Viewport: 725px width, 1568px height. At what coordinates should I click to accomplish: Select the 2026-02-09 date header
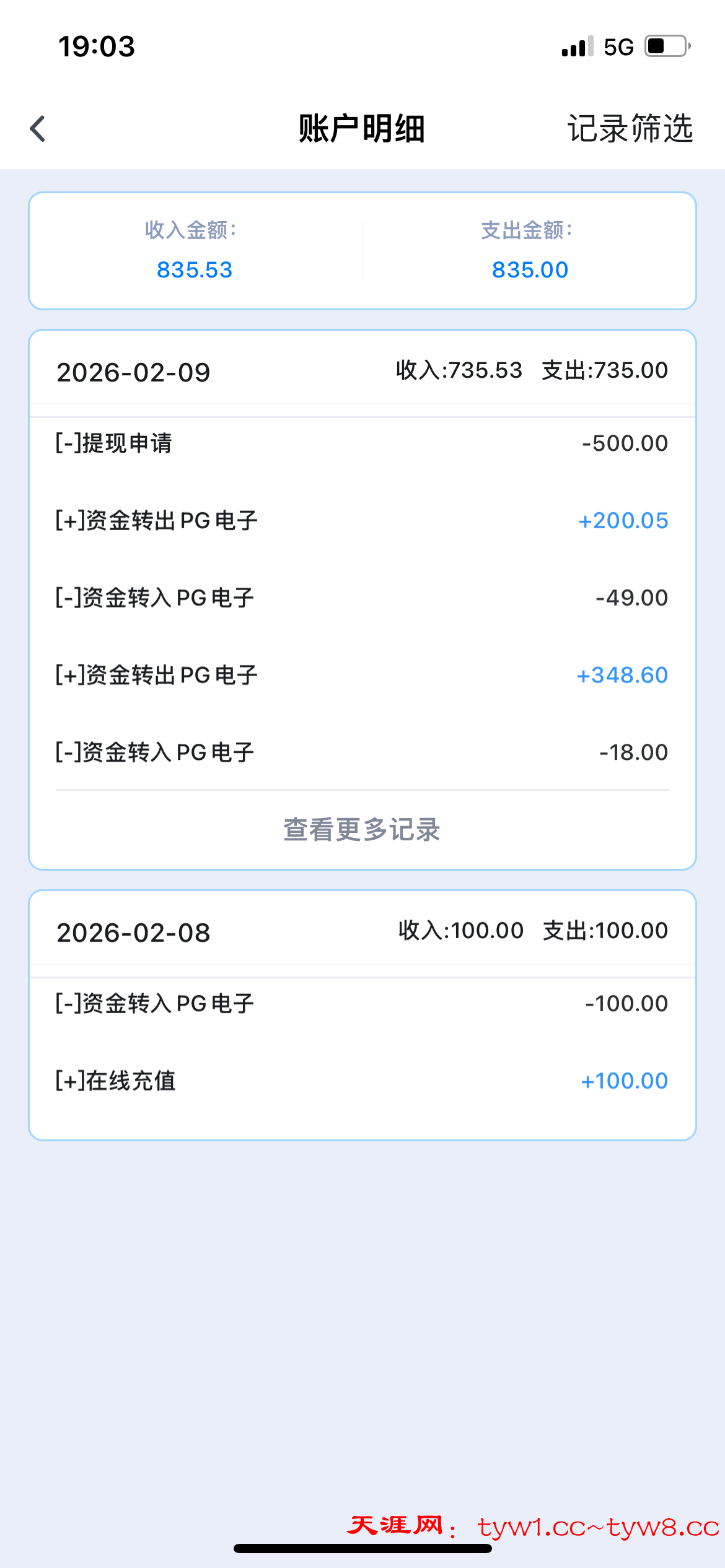pos(133,372)
